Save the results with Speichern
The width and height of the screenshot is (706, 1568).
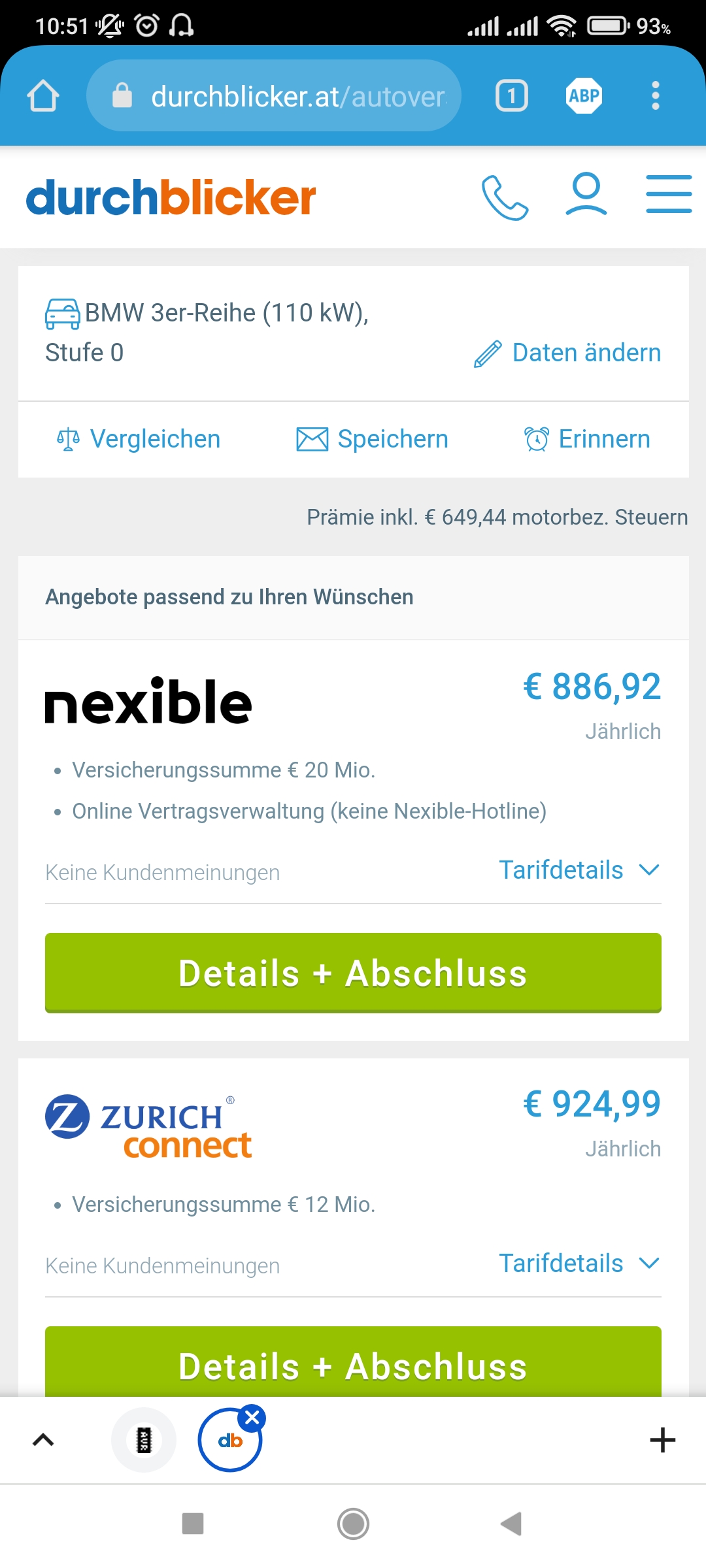point(372,439)
